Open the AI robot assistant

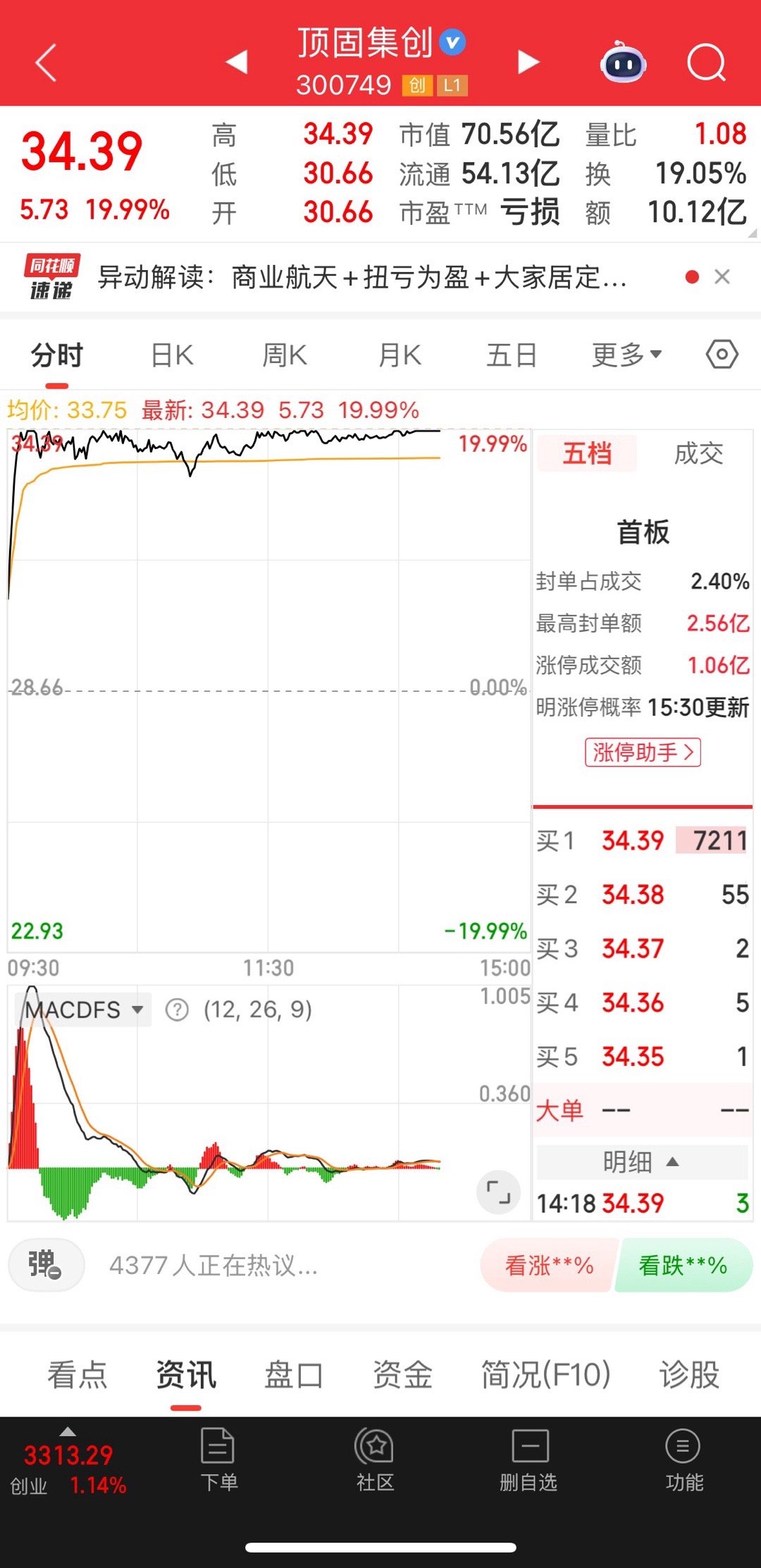(621, 63)
